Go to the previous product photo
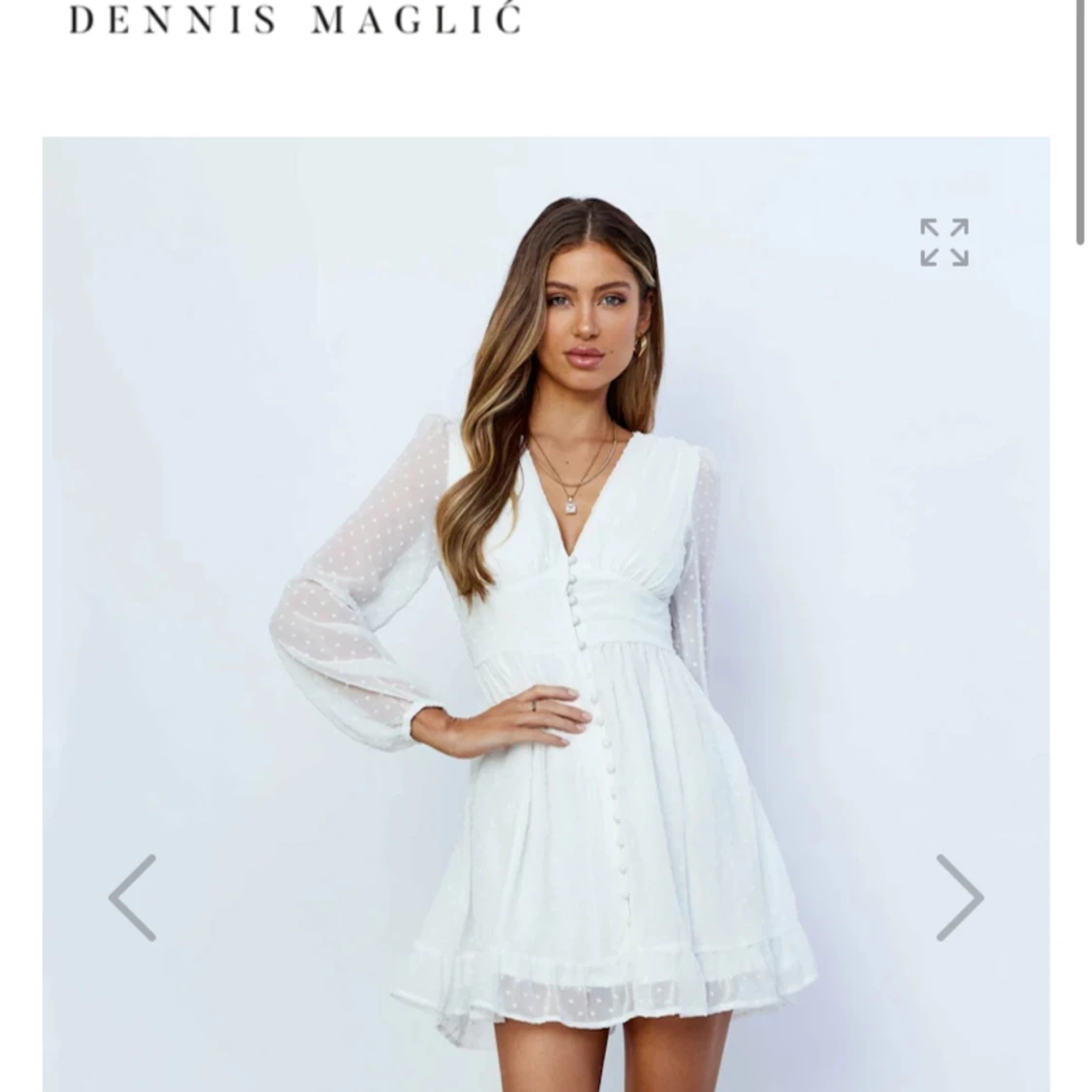This screenshot has width=1092, height=1092. 133,897
